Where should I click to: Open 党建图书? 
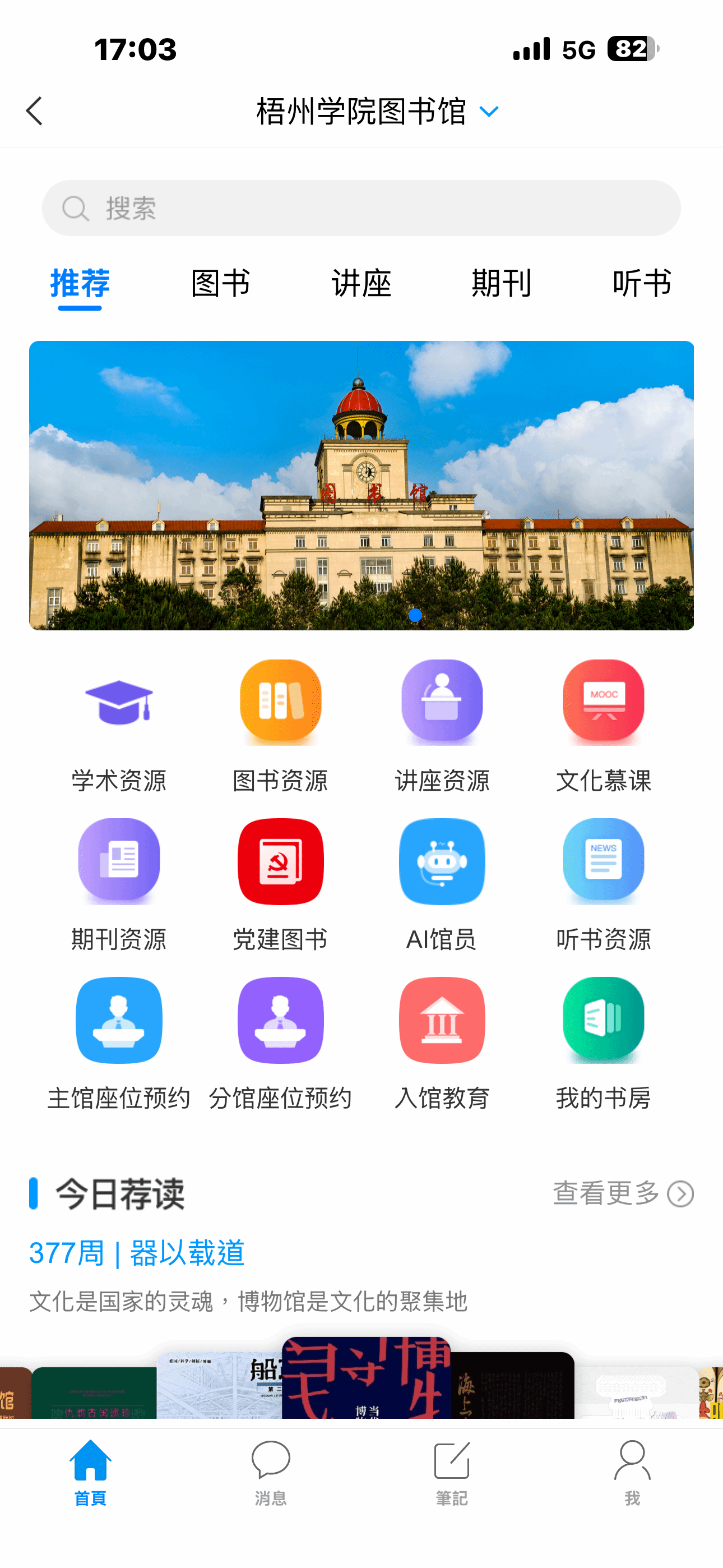coord(281,886)
